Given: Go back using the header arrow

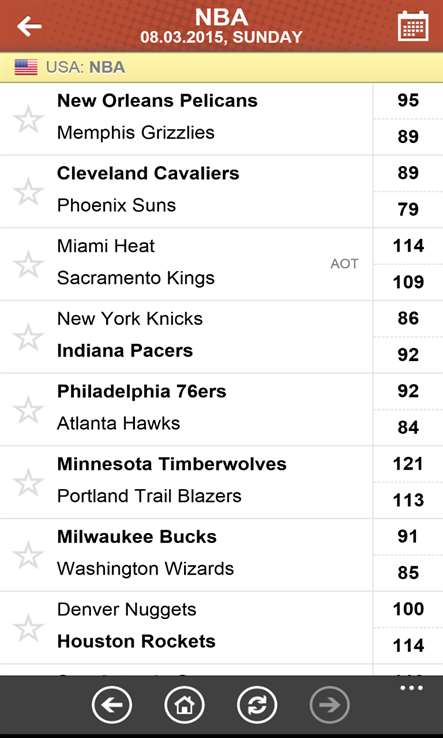Looking at the screenshot, I should tap(29, 26).
